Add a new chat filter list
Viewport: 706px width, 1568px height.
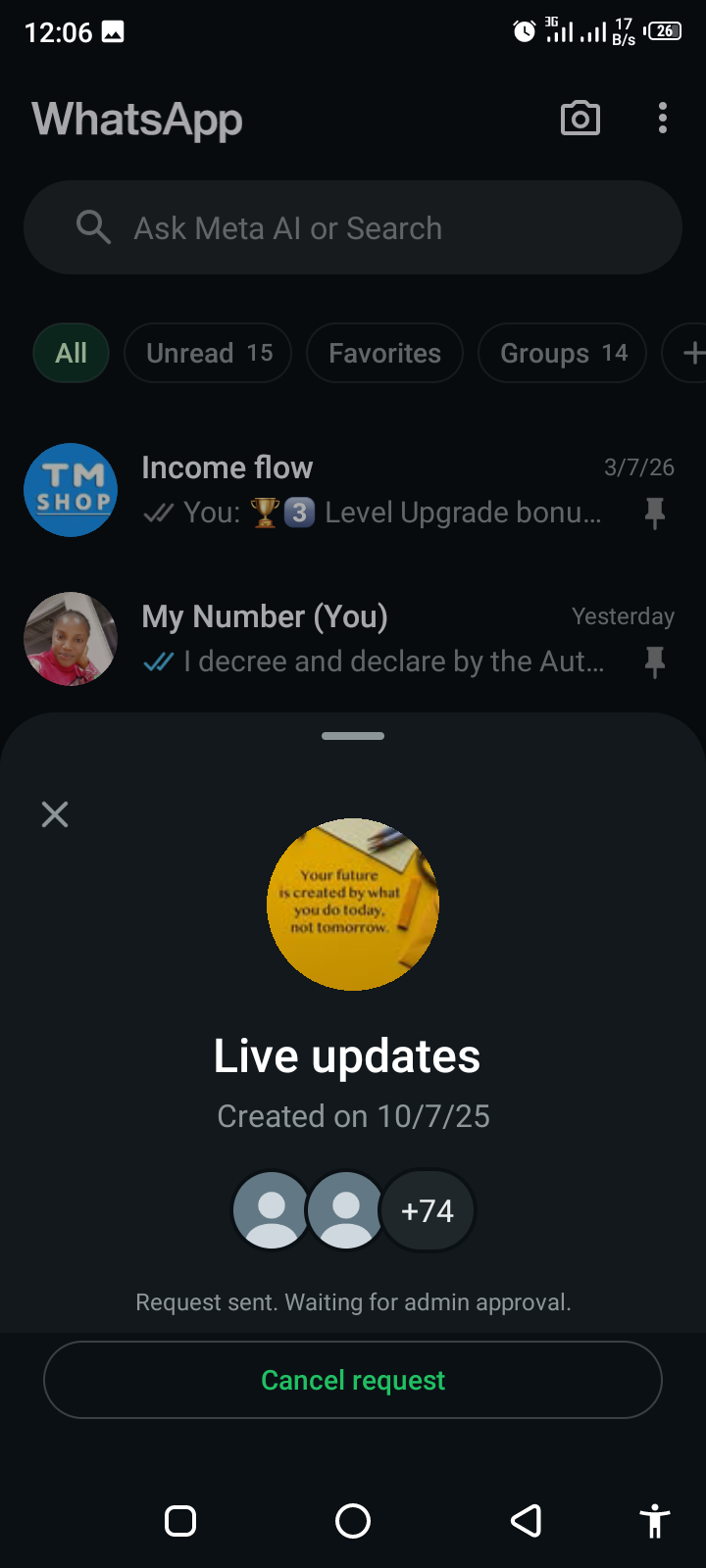click(690, 353)
